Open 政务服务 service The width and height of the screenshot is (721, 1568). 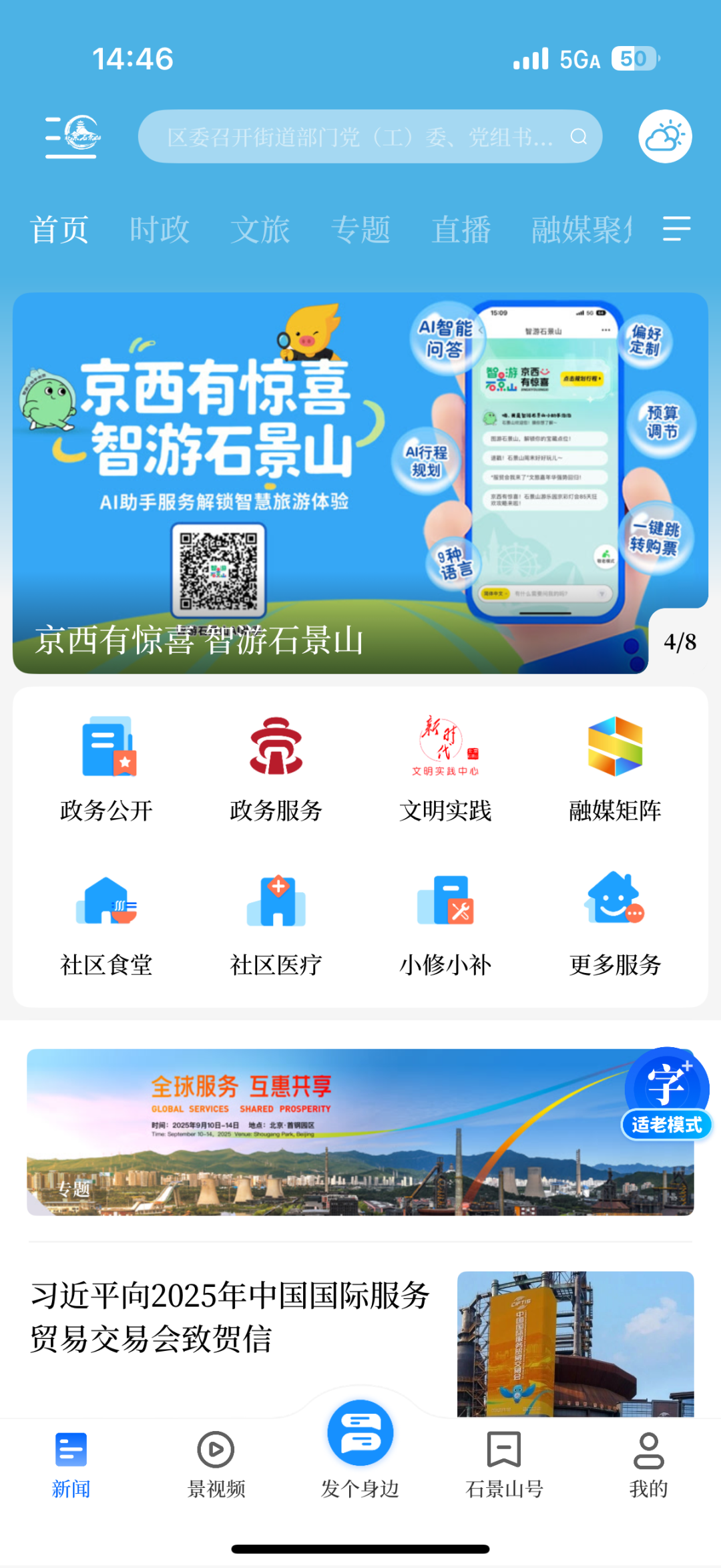pos(276,768)
